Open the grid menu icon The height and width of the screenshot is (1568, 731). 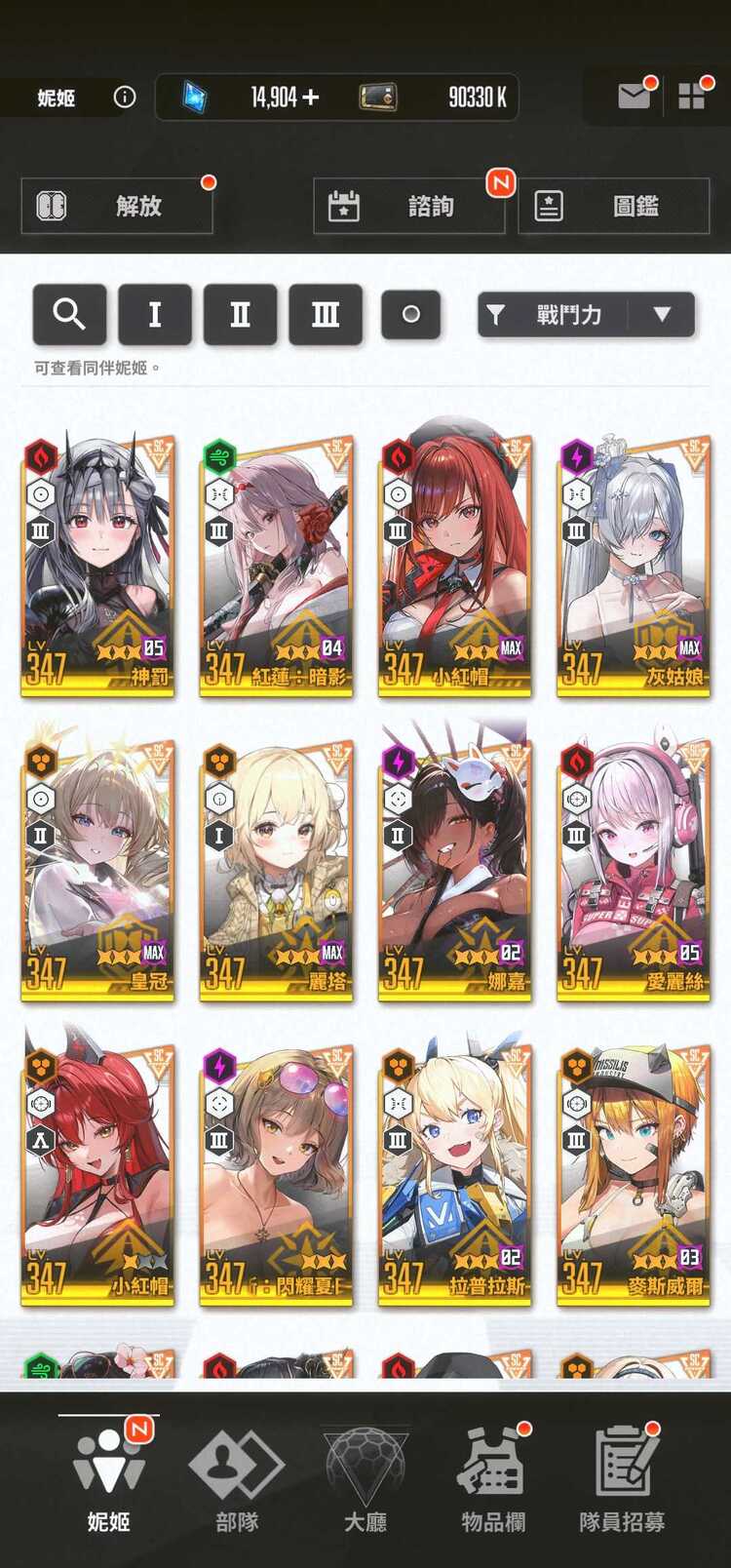(691, 96)
